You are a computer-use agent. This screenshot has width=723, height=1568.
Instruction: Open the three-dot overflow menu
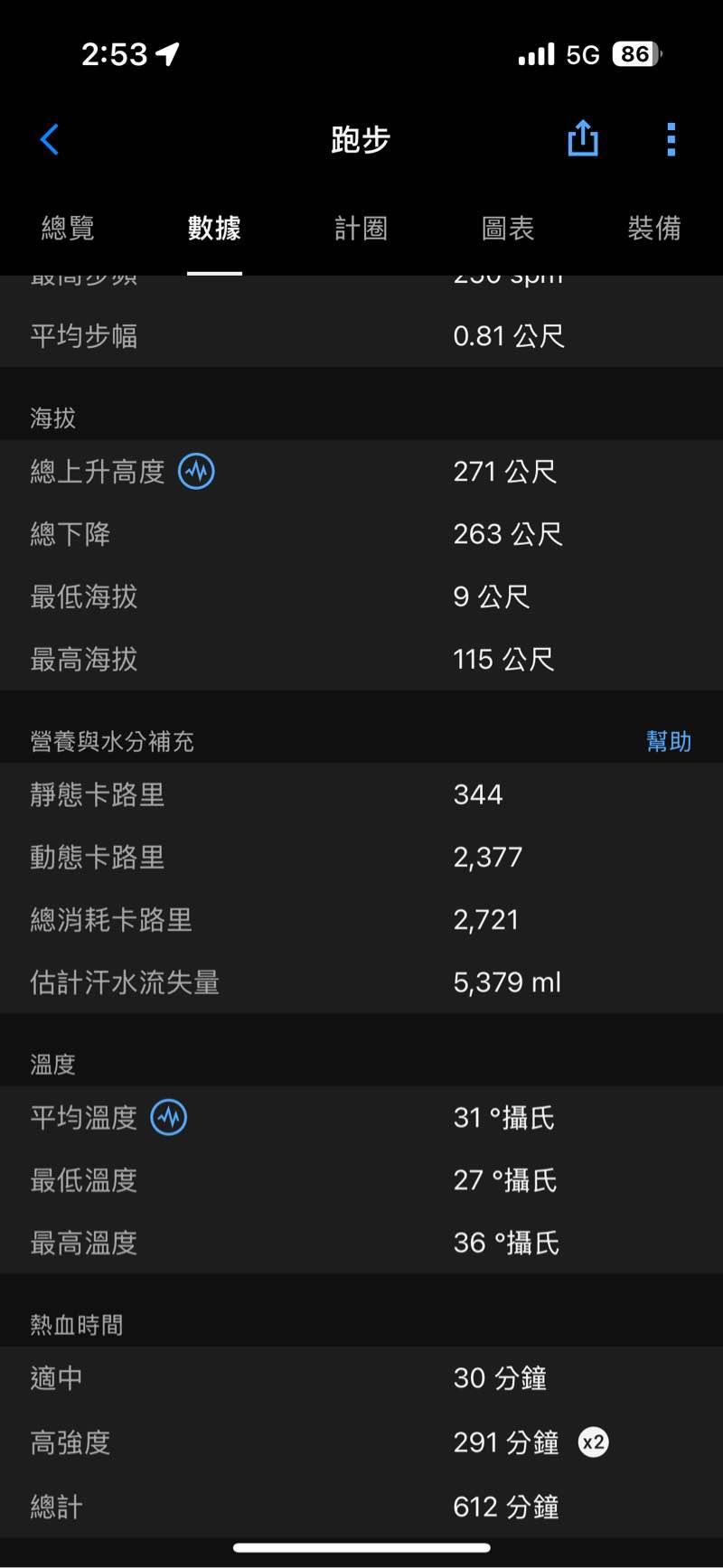point(671,140)
